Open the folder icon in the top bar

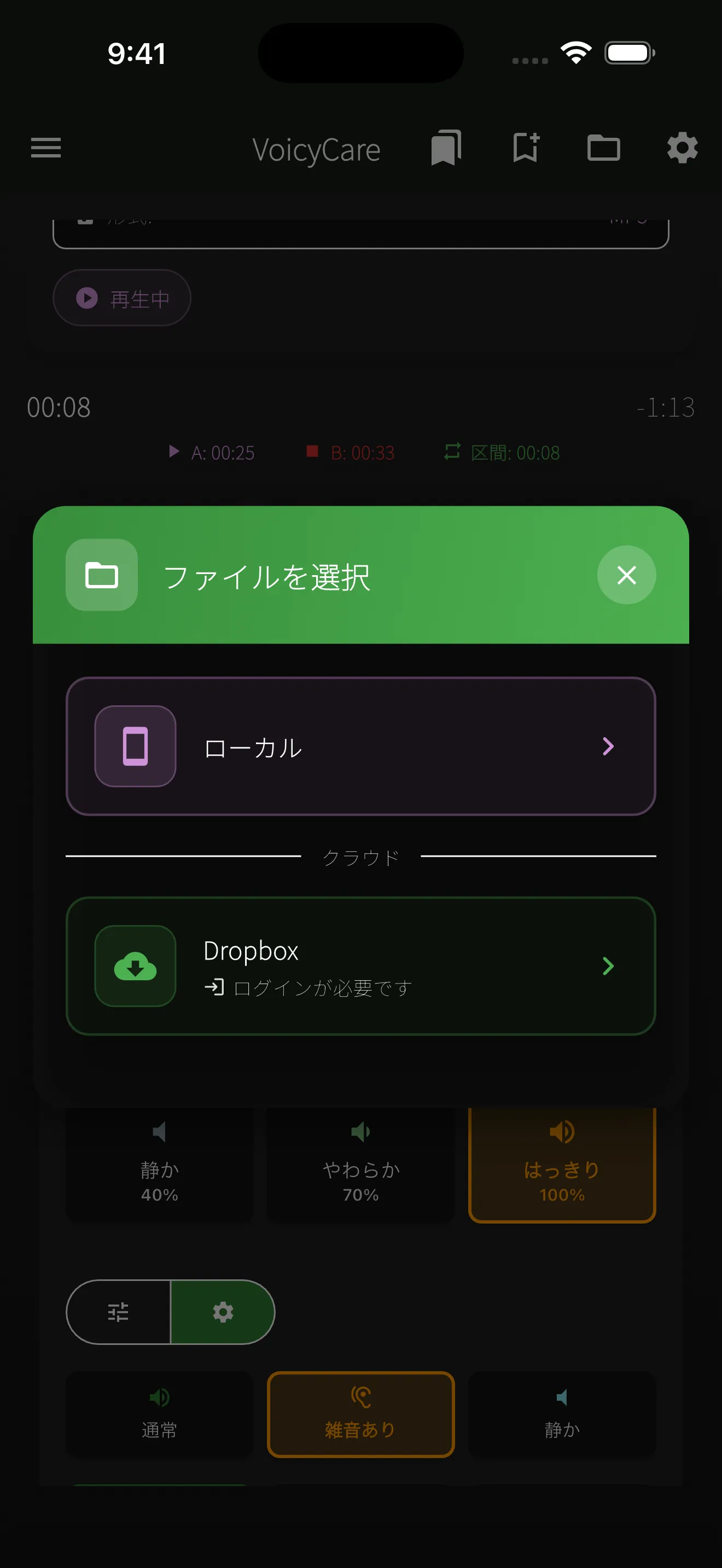[x=604, y=149]
